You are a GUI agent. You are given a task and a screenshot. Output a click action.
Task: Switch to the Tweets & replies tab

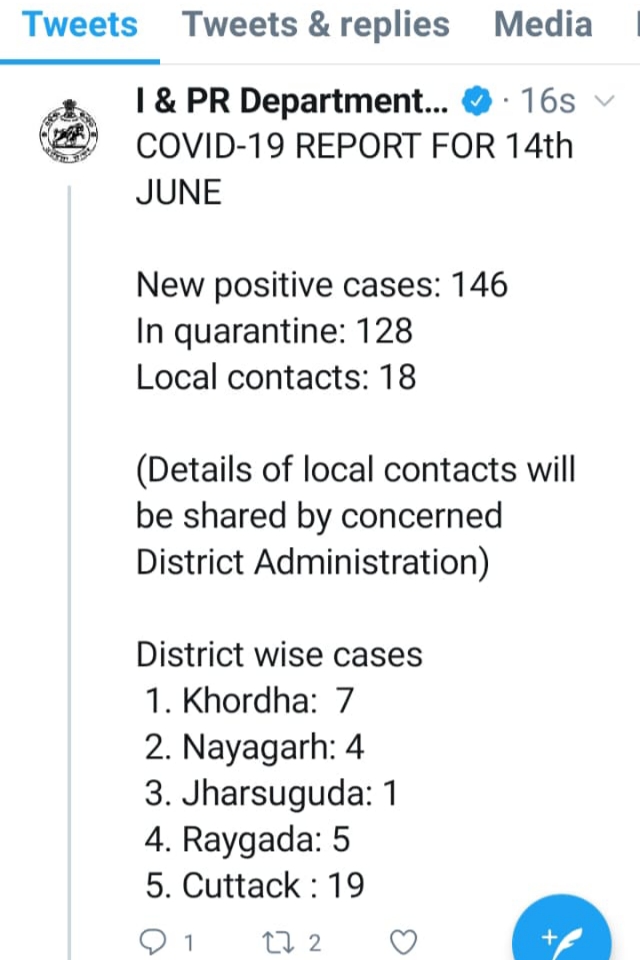pos(316,24)
